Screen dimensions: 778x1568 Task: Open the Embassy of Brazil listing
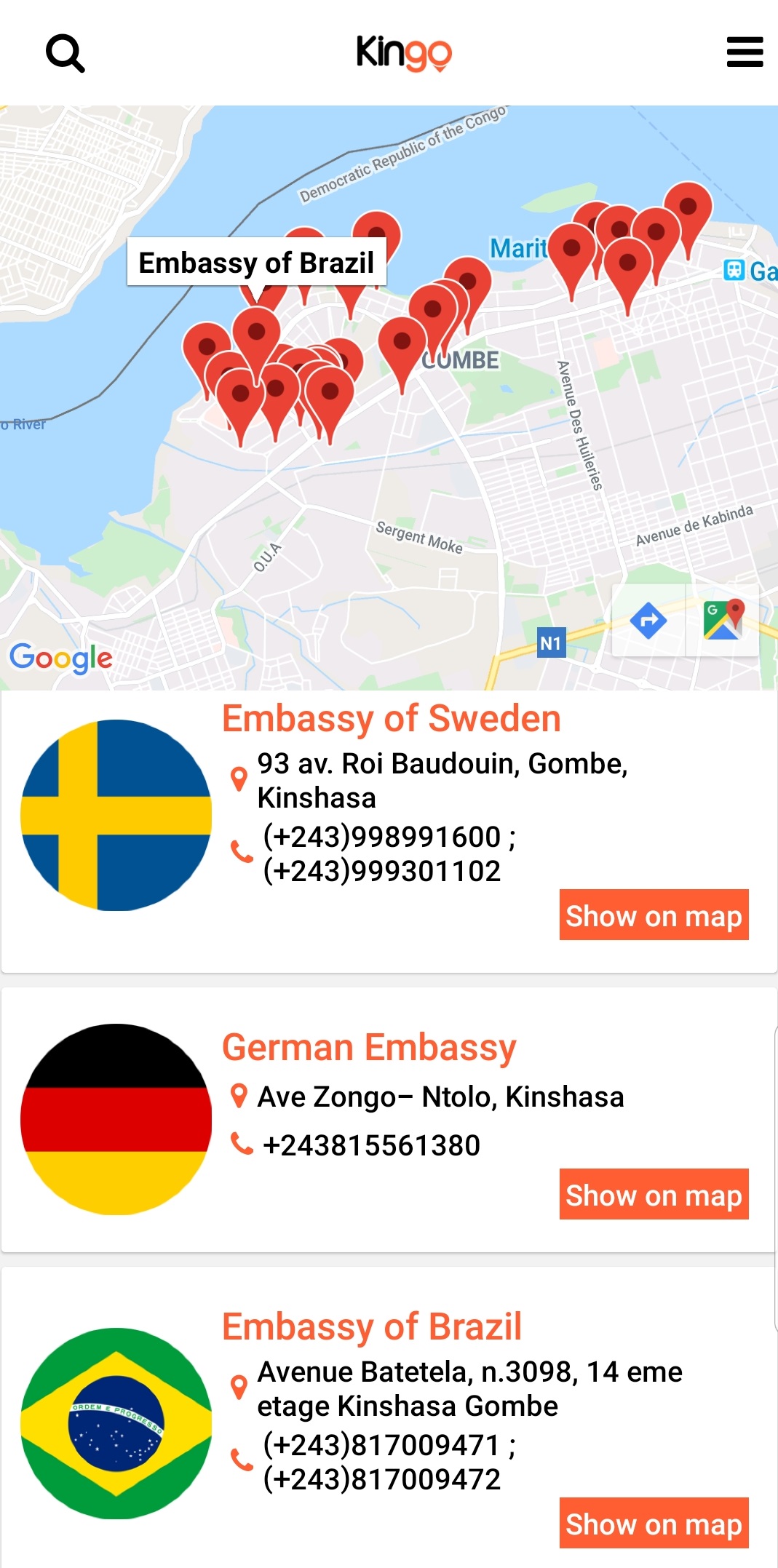pyautogui.click(x=372, y=1327)
